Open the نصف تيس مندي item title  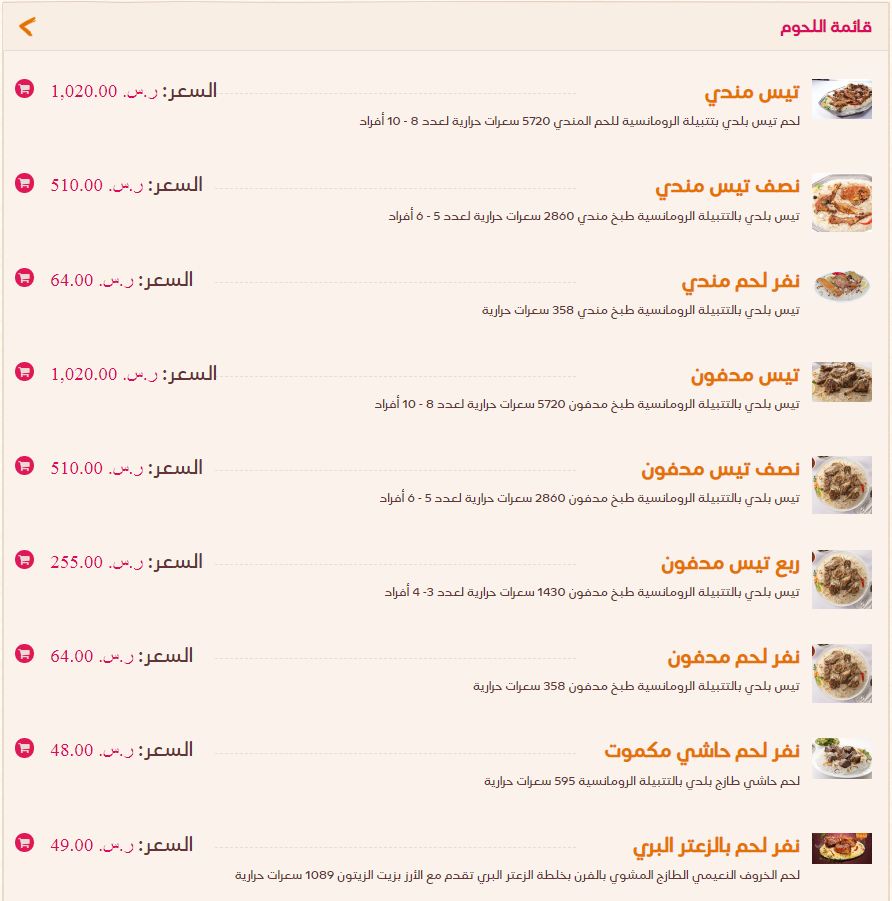[x=727, y=188]
